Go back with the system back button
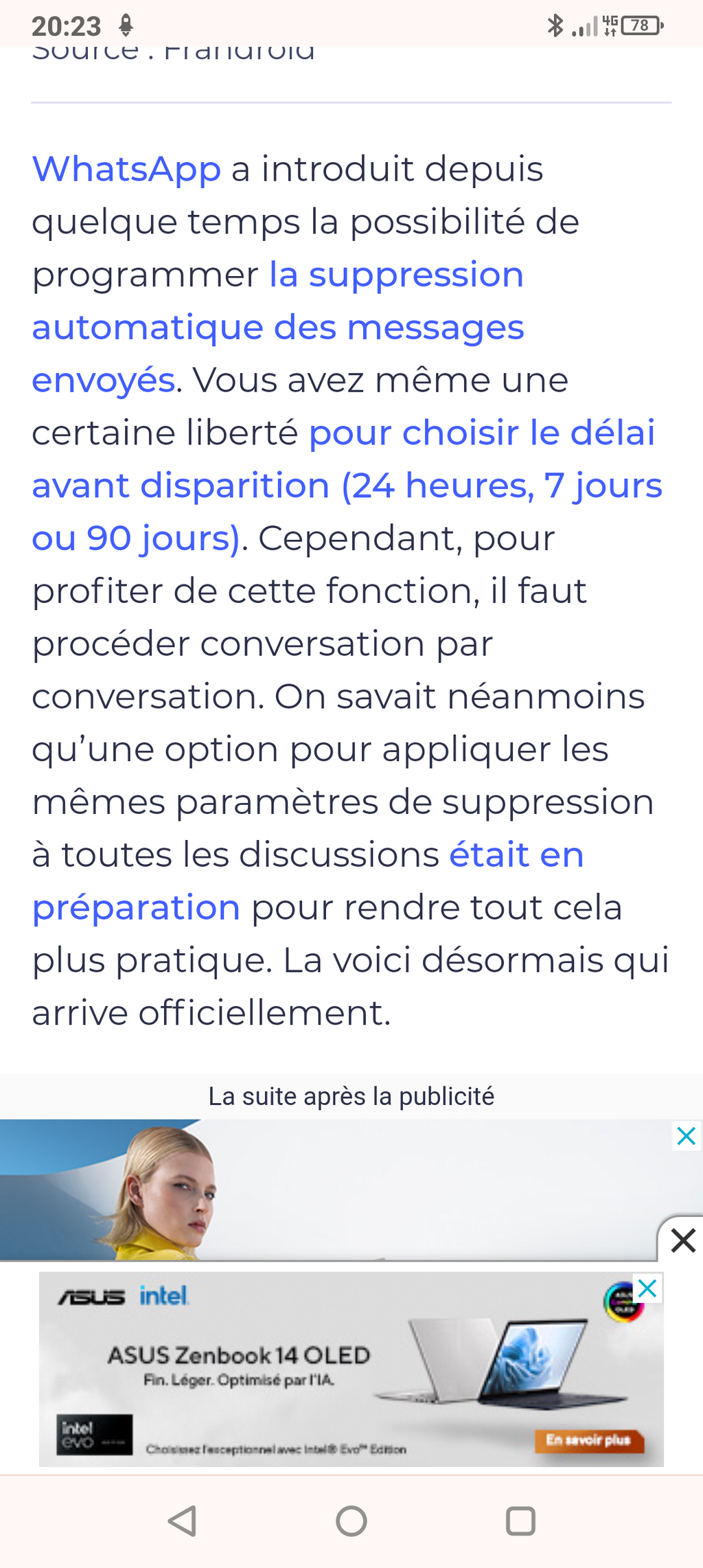Viewport: 703px width, 1568px height. (x=183, y=1521)
